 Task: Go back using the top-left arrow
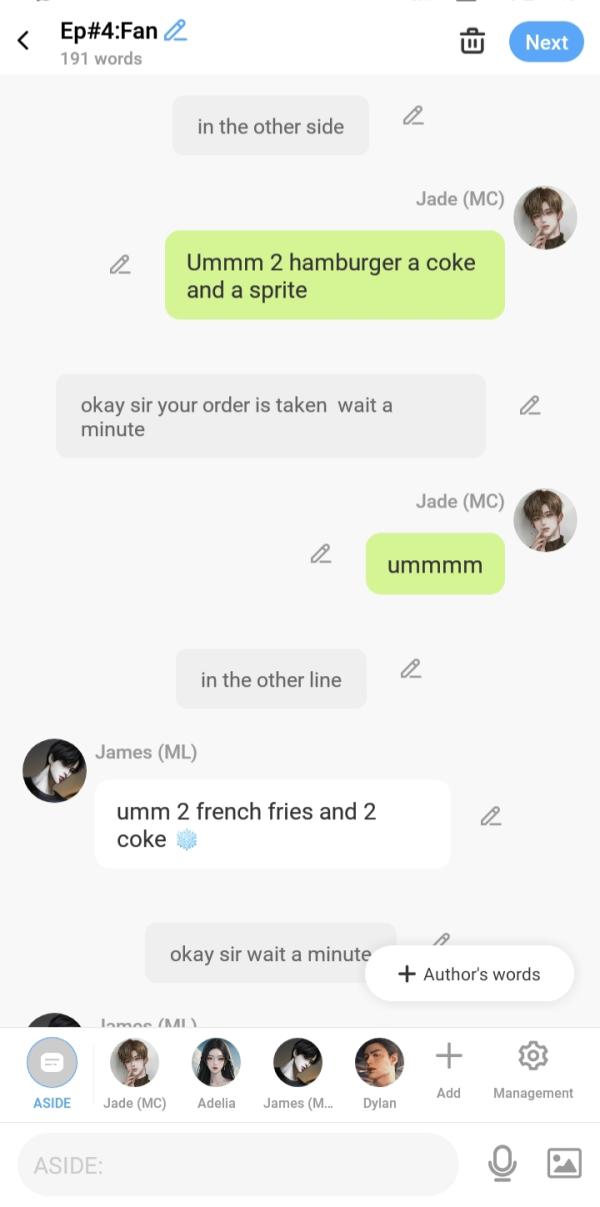(23, 41)
